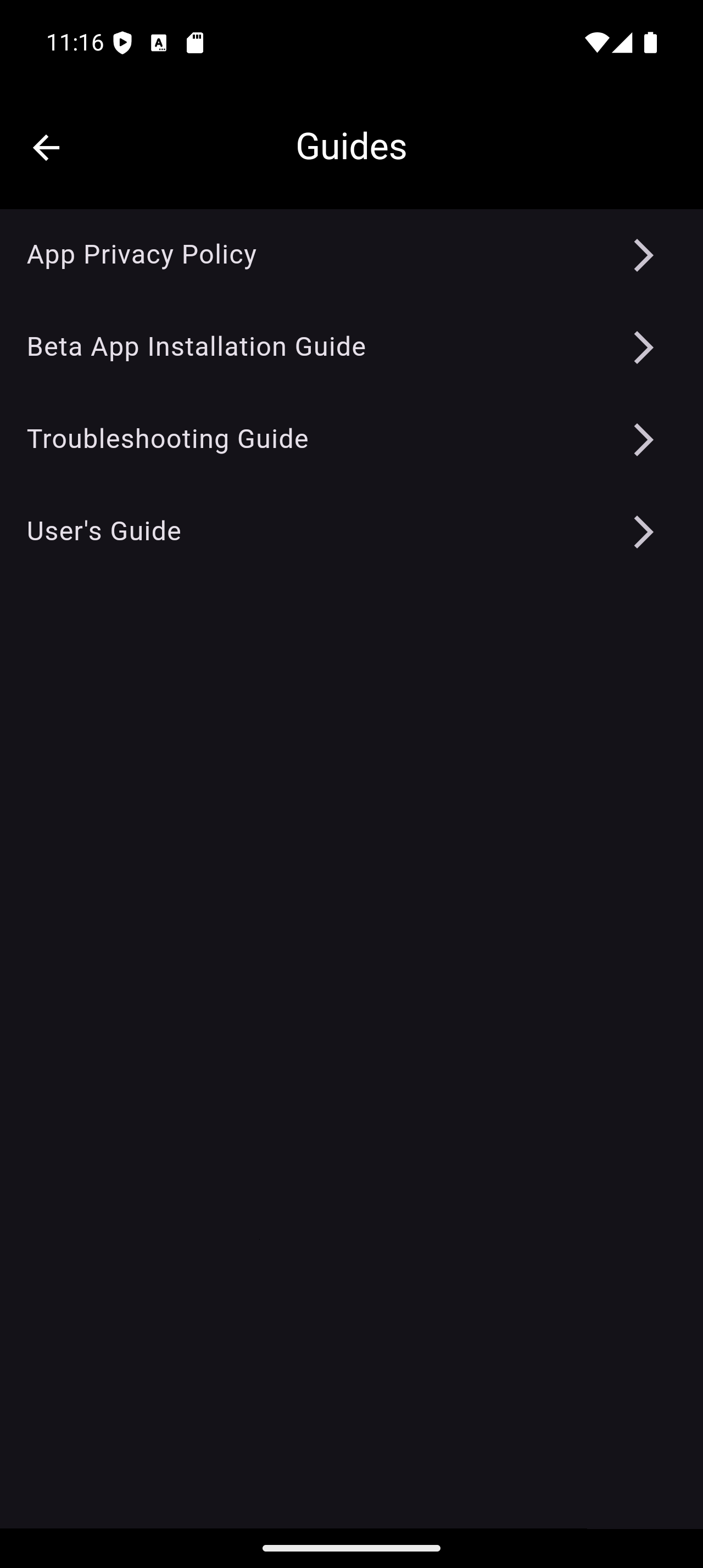Screen dimensions: 703x1568
Task: Open the App Privacy Policy
Action: (x=350, y=255)
